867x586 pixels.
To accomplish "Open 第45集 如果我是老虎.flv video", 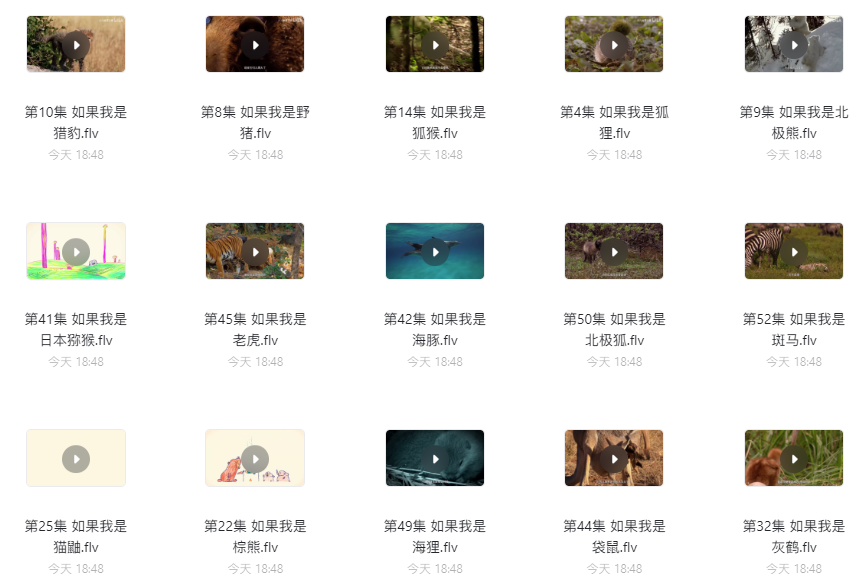I will [255, 252].
